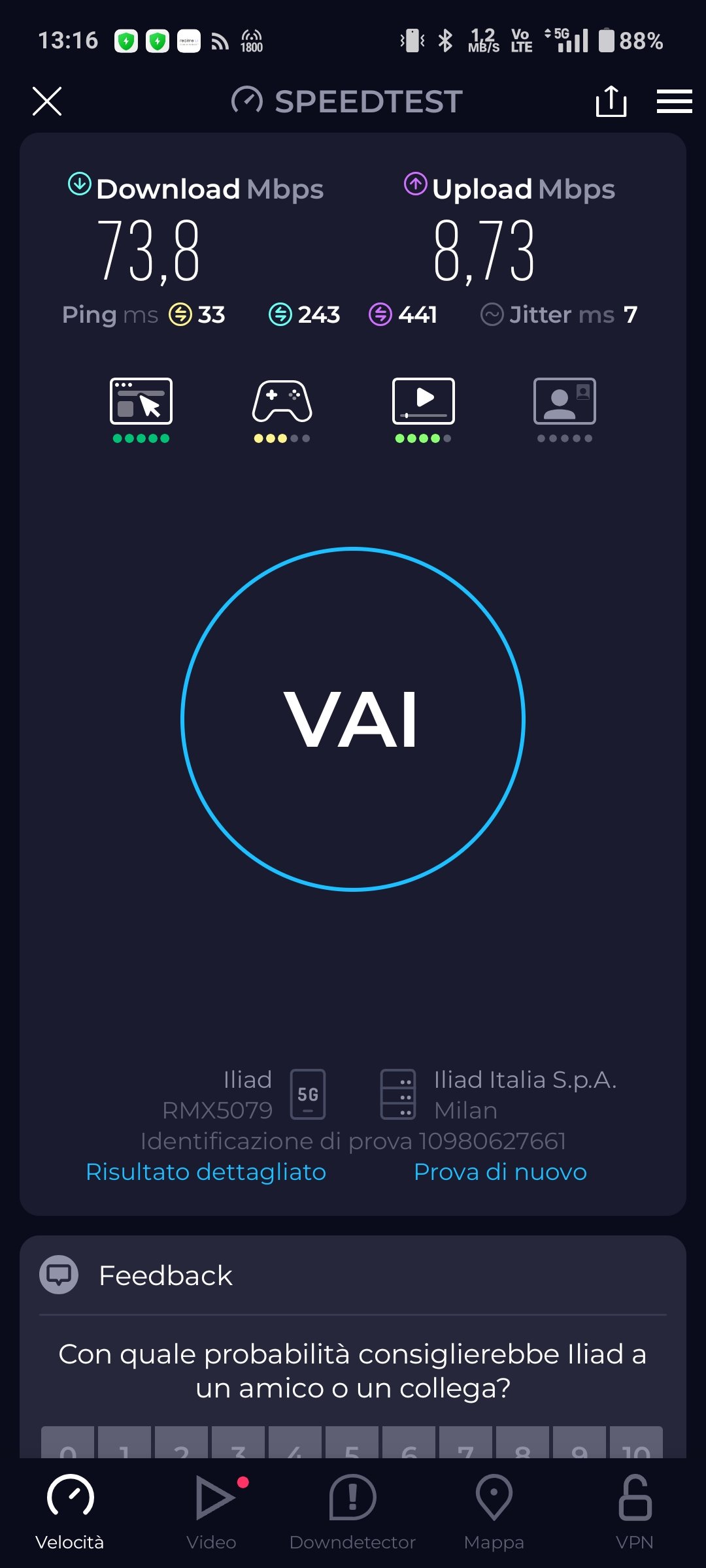
Task: View video conferencing quality icon
Action: [565, 401]
